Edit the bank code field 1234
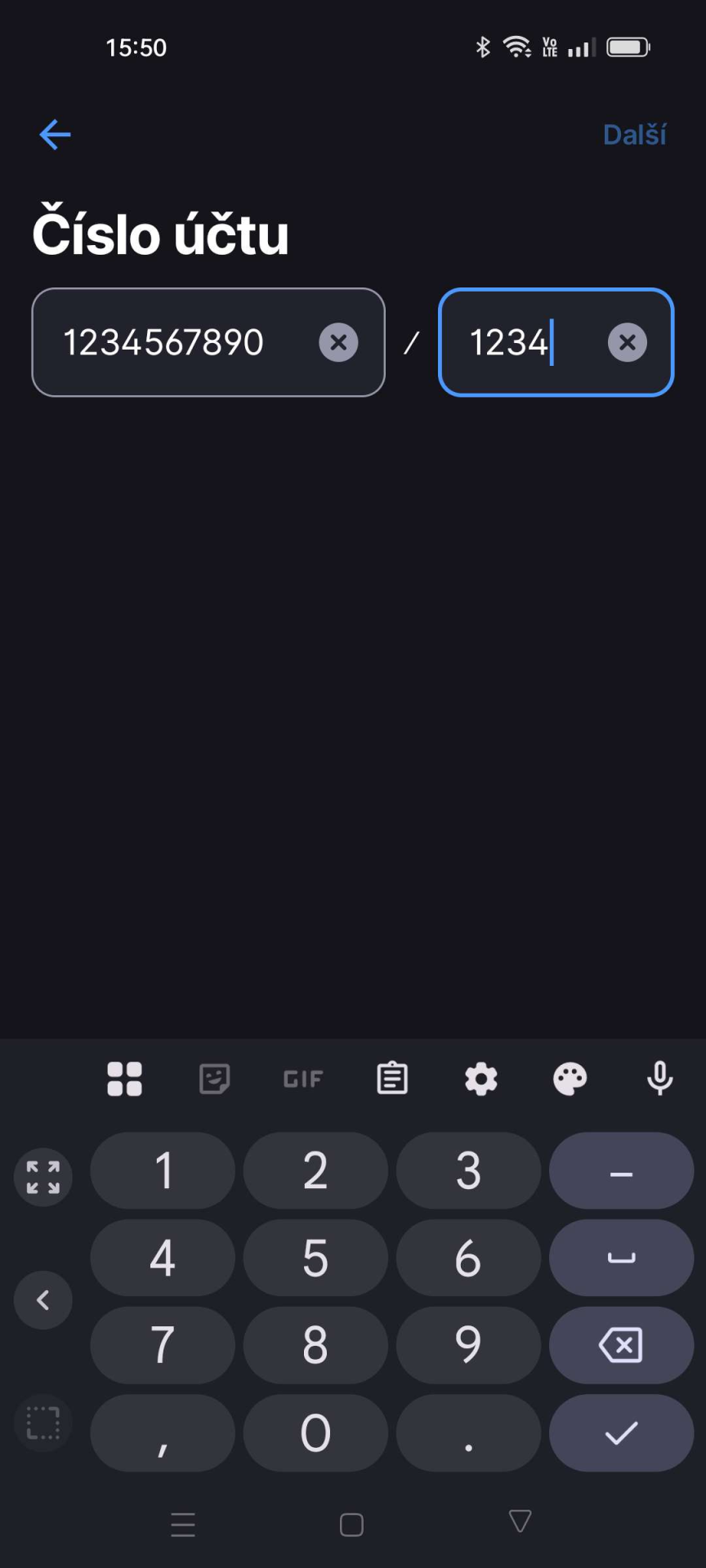The height and width of the screenshot is (1568, 706). coord(523,342)
